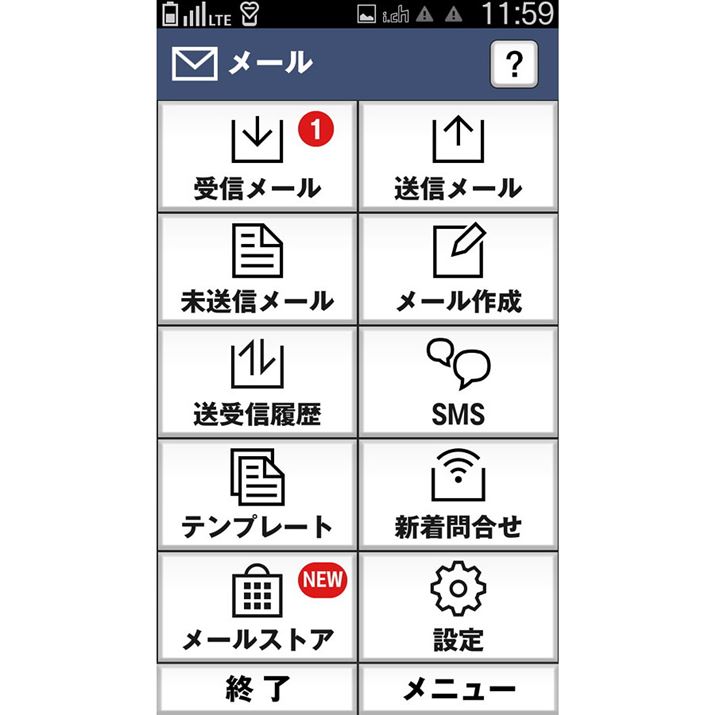Open SMS messages
This screenshot has width=715, height=715.
click(457, 382)
